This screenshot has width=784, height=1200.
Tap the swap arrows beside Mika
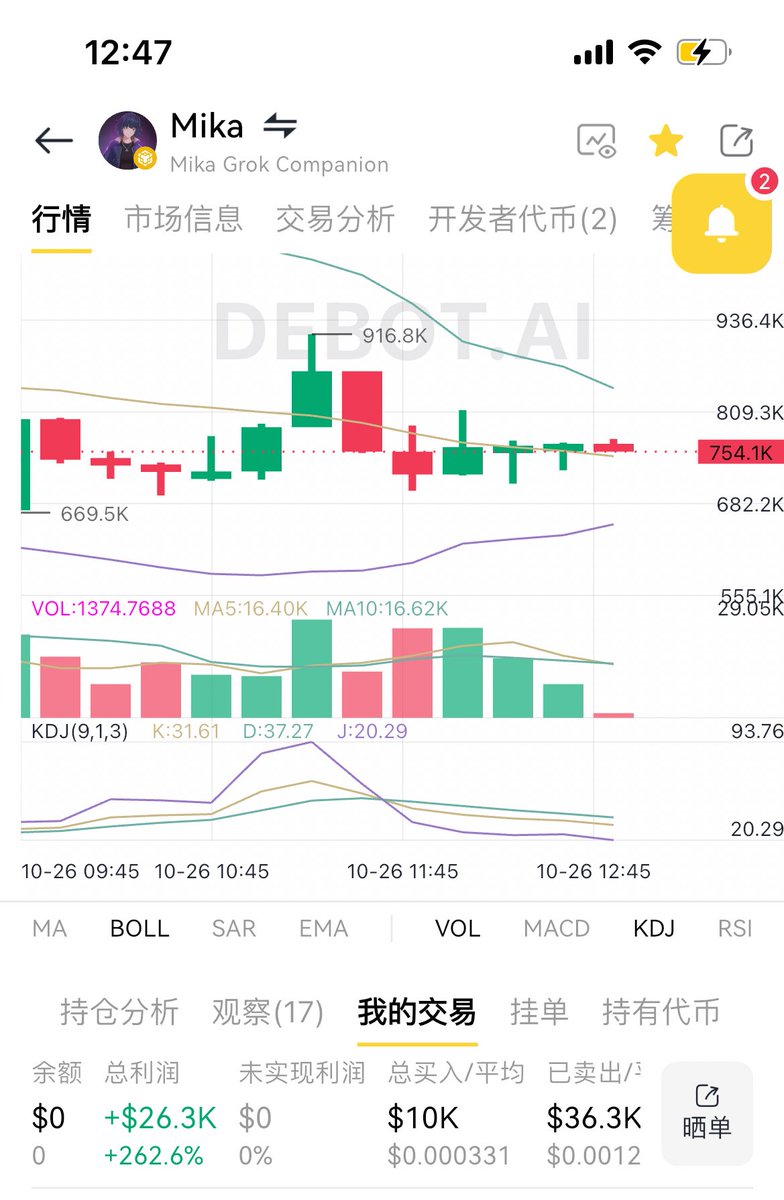point(280,126)
